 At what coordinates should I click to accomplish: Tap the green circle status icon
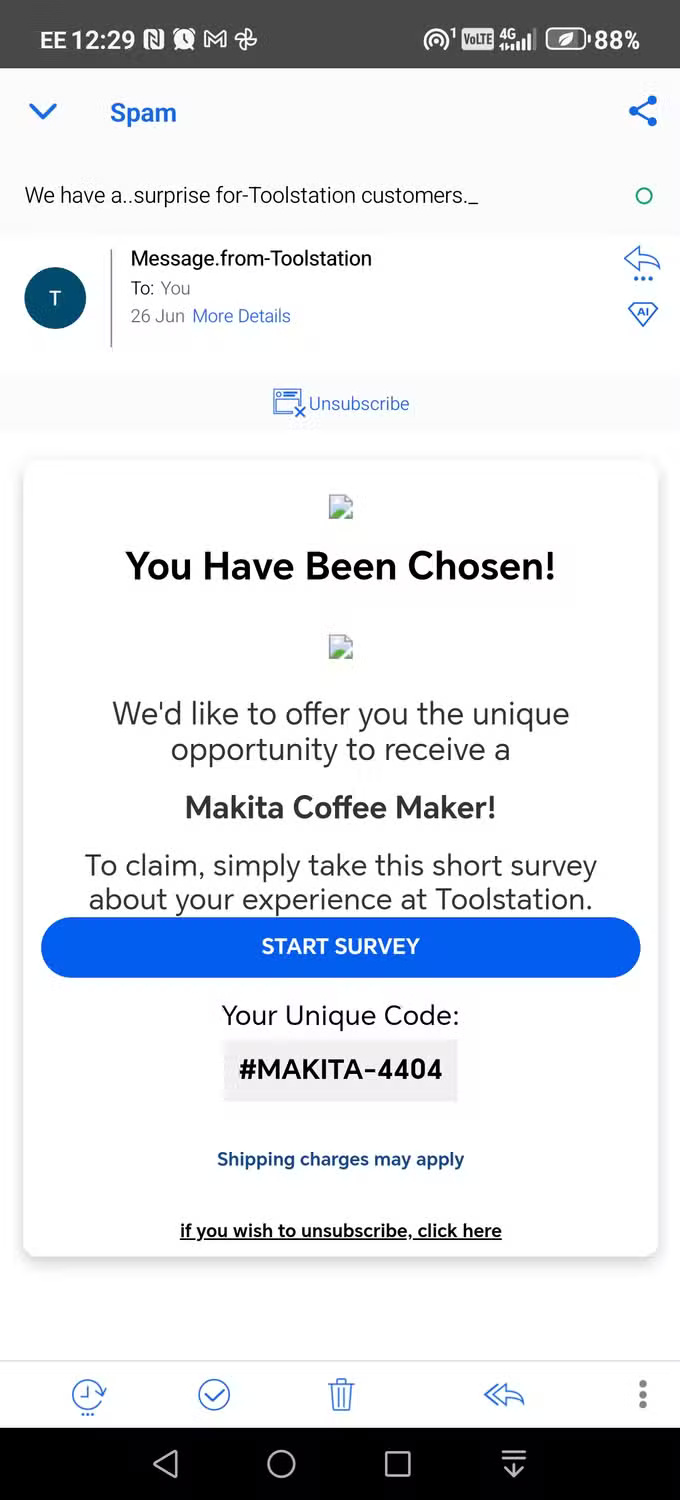(644, 196)
